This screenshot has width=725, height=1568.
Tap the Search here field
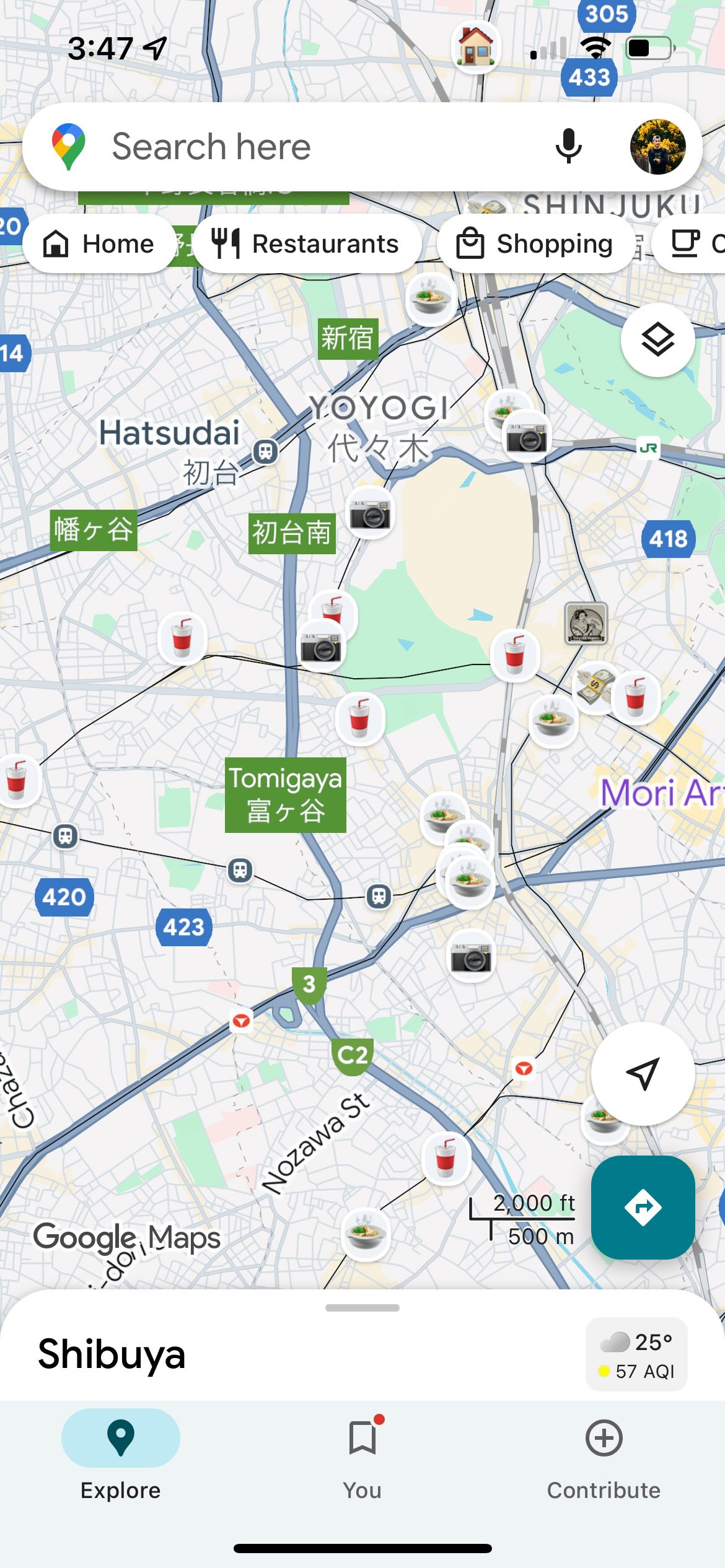pos(279,146)
